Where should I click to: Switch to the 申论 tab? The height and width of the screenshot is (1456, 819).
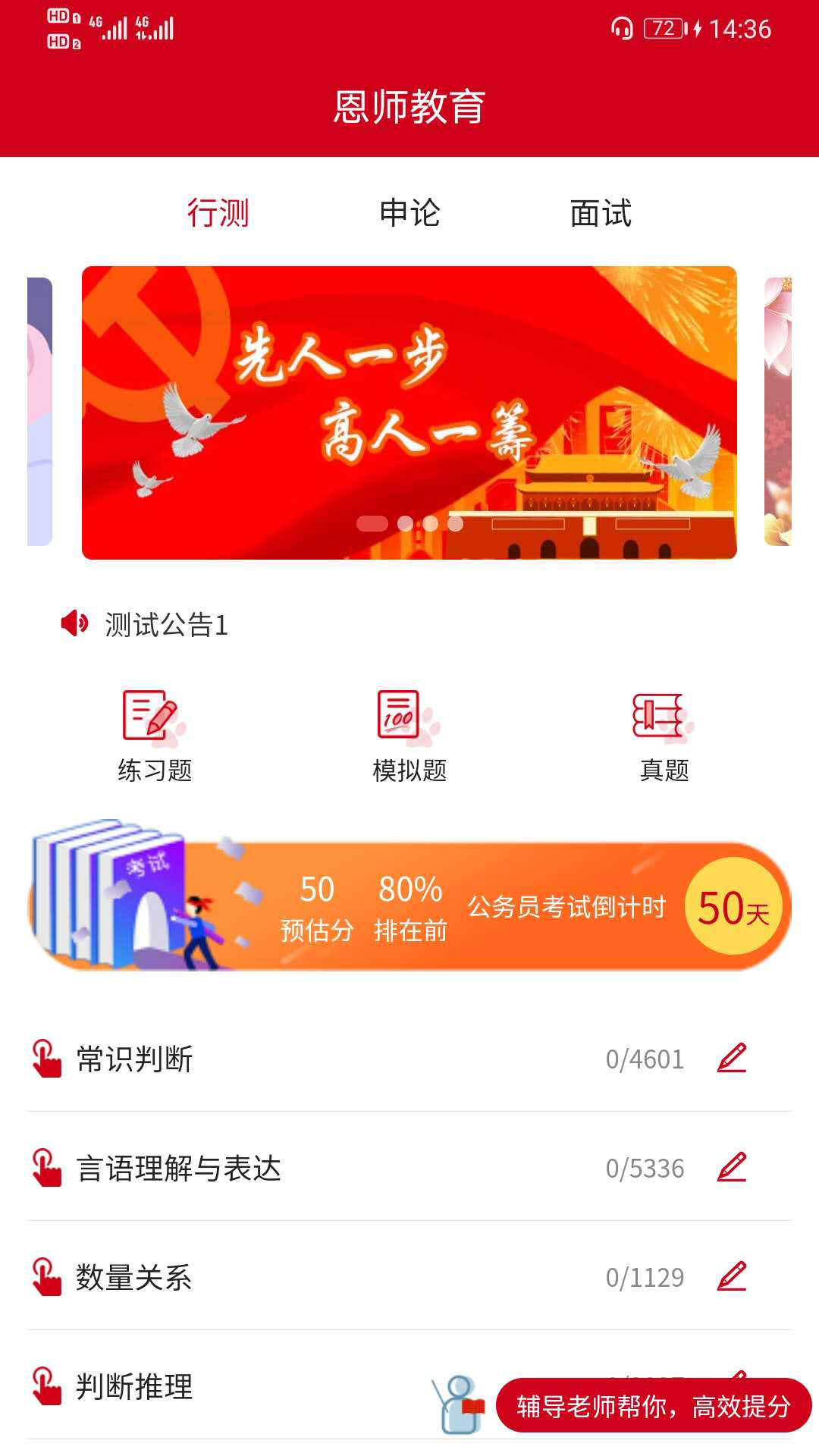pos(409,213)
